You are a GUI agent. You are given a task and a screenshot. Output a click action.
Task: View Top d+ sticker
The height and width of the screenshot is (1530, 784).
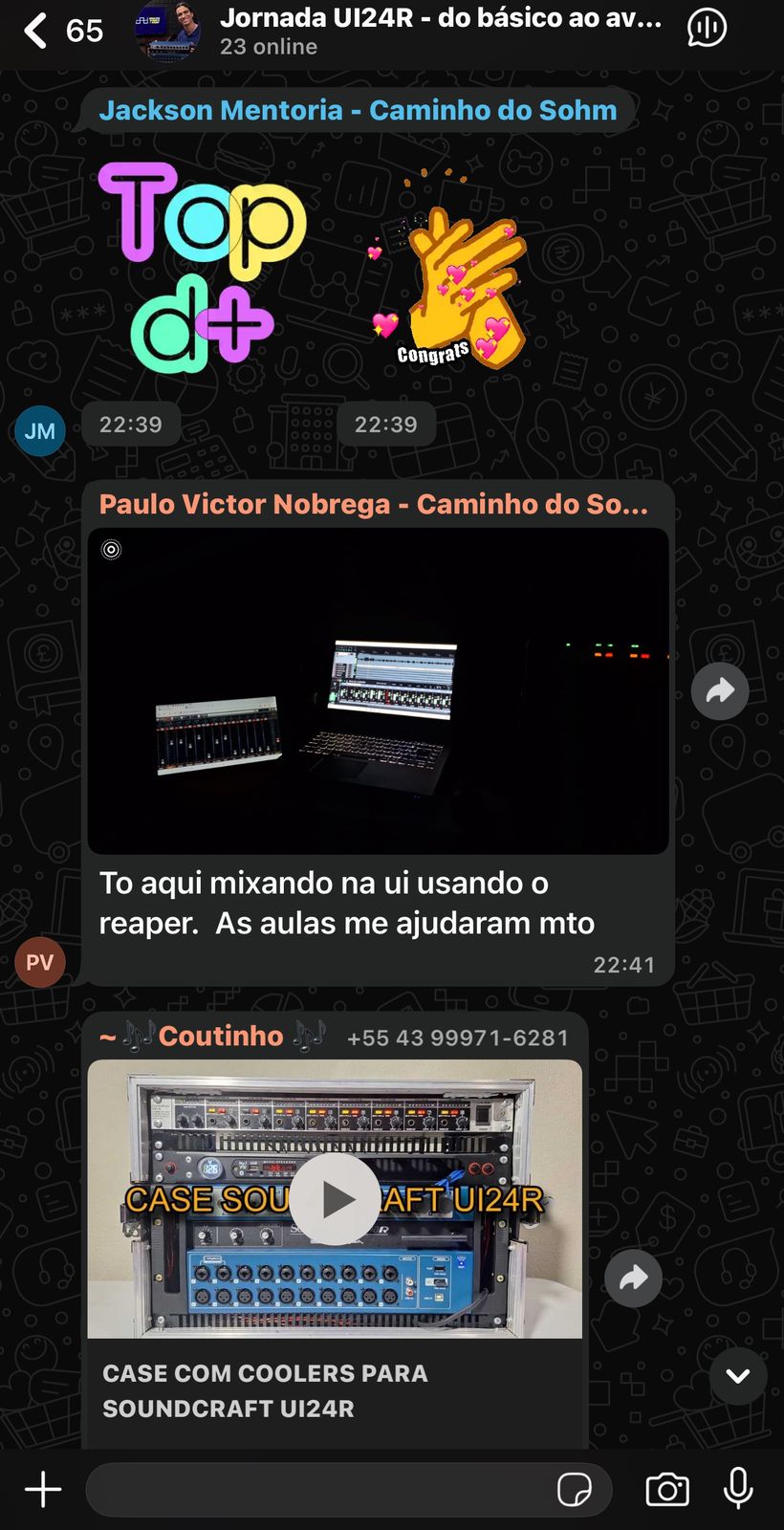[x=203, y=268]
